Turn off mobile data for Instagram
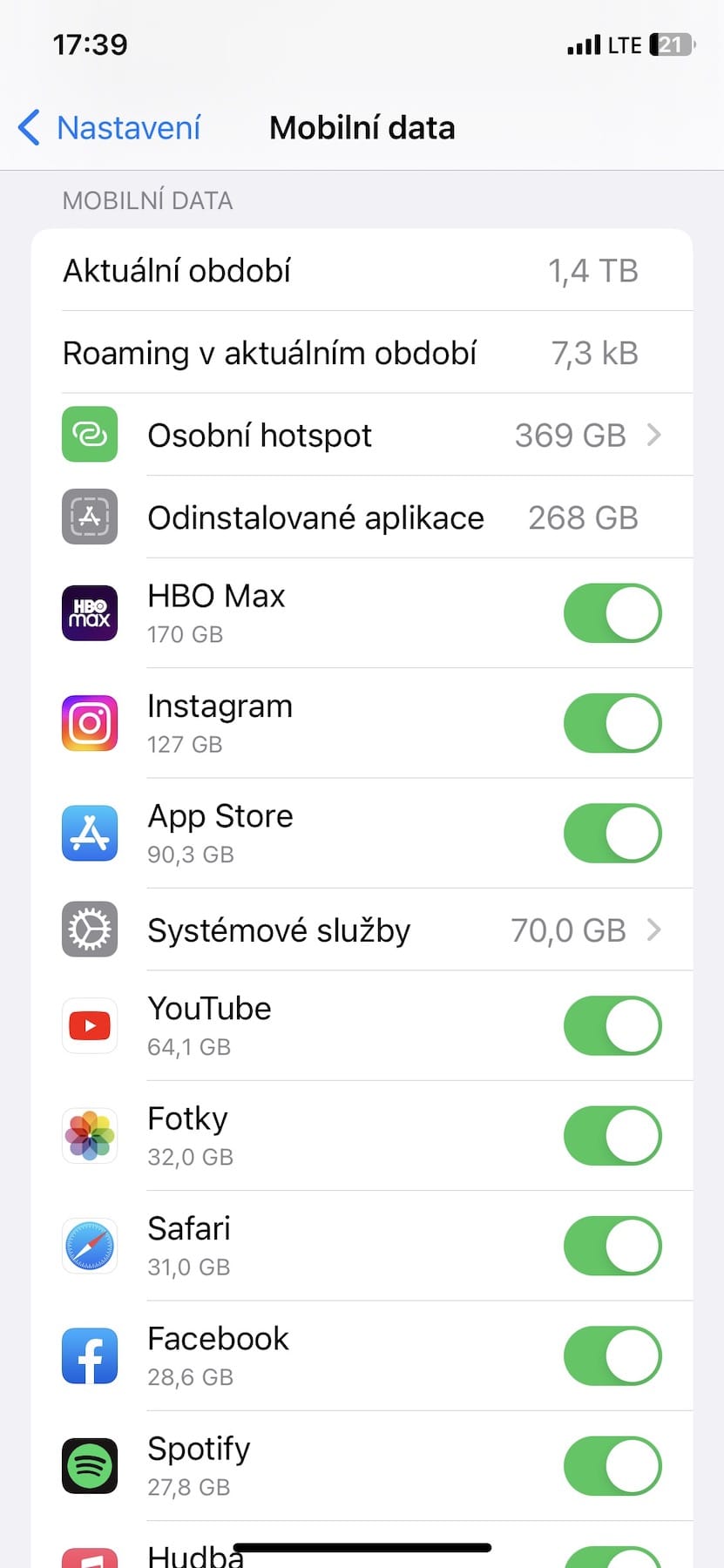The image size is (724, 1568). point(612,723)
